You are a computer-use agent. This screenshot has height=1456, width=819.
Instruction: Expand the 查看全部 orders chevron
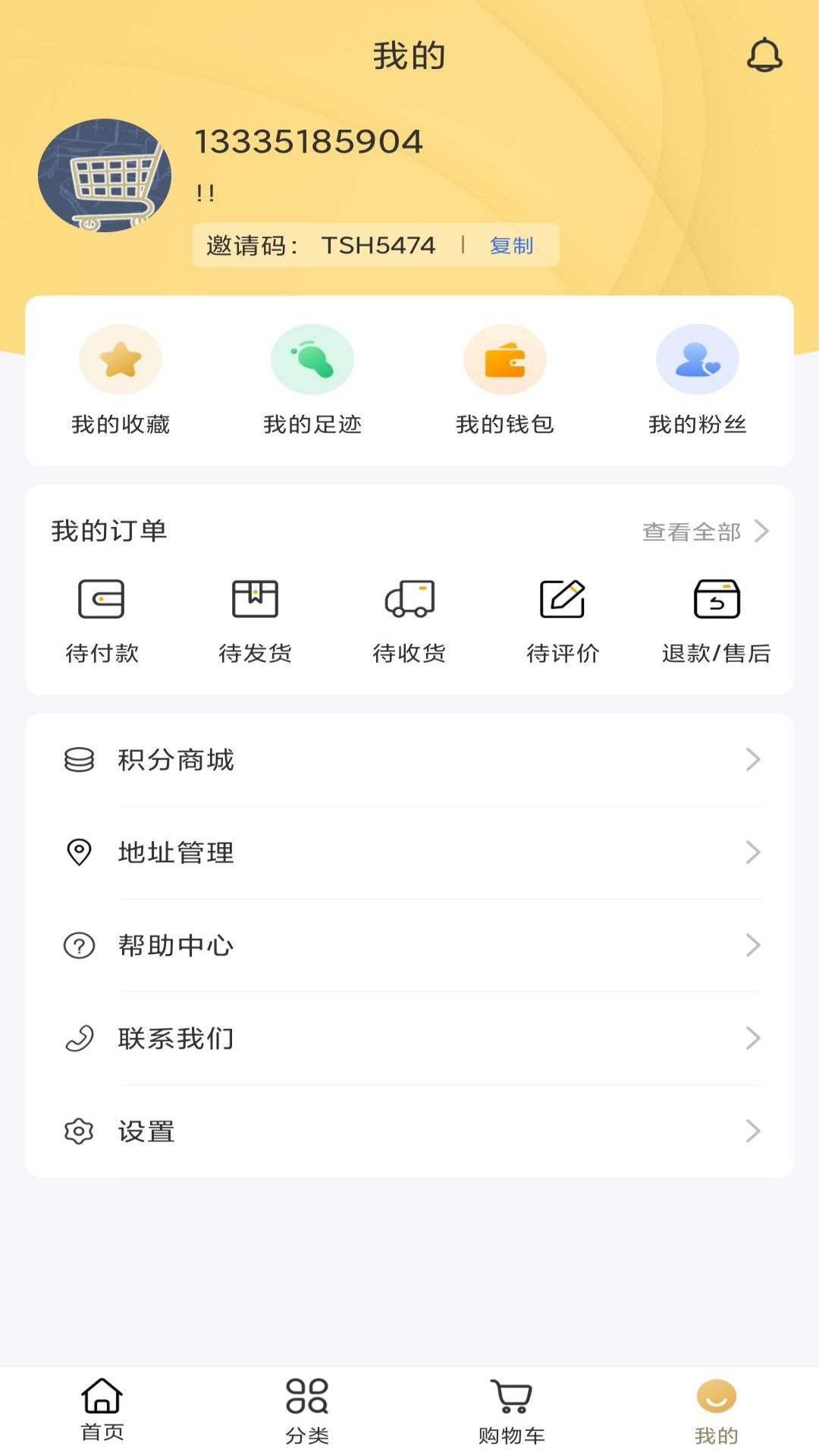coord(762,532)
